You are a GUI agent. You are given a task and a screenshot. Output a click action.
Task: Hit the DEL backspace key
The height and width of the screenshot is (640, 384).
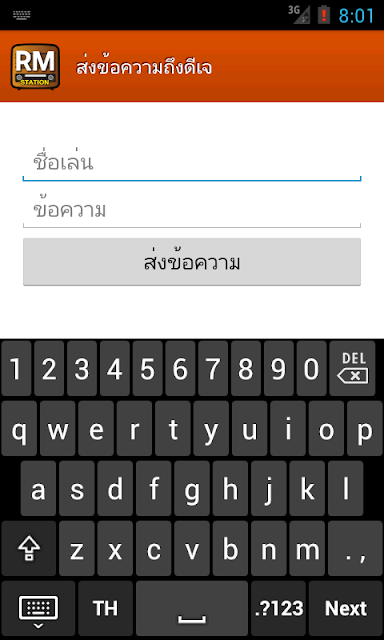tap(352, 369)
